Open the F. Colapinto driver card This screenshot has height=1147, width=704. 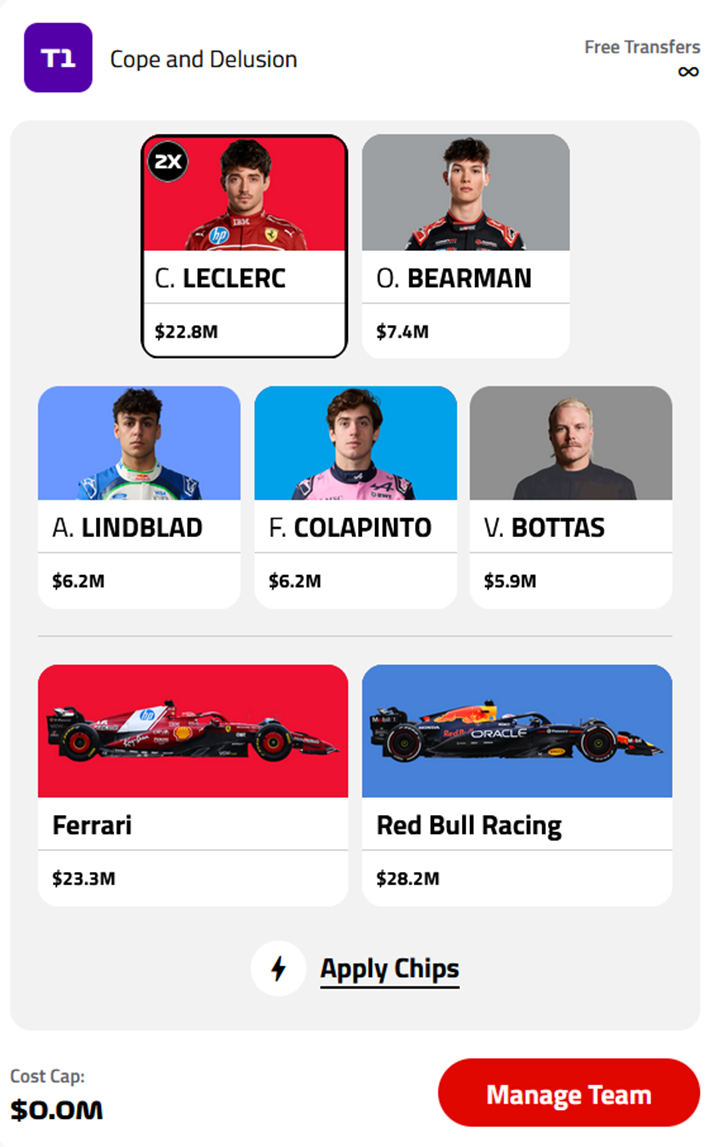(x=355, y=497)
